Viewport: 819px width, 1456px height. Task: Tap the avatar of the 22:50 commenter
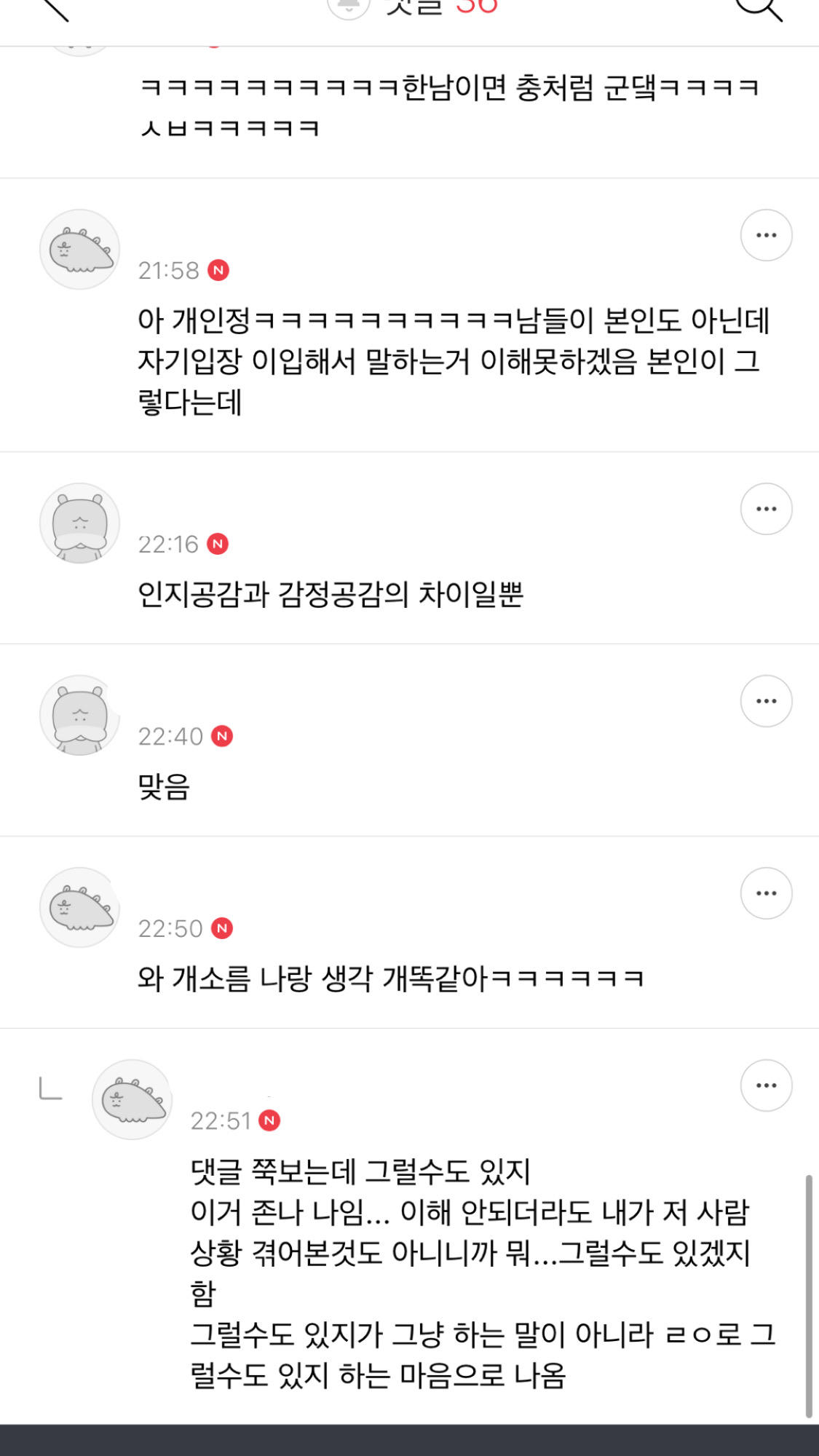click(79, 908)
